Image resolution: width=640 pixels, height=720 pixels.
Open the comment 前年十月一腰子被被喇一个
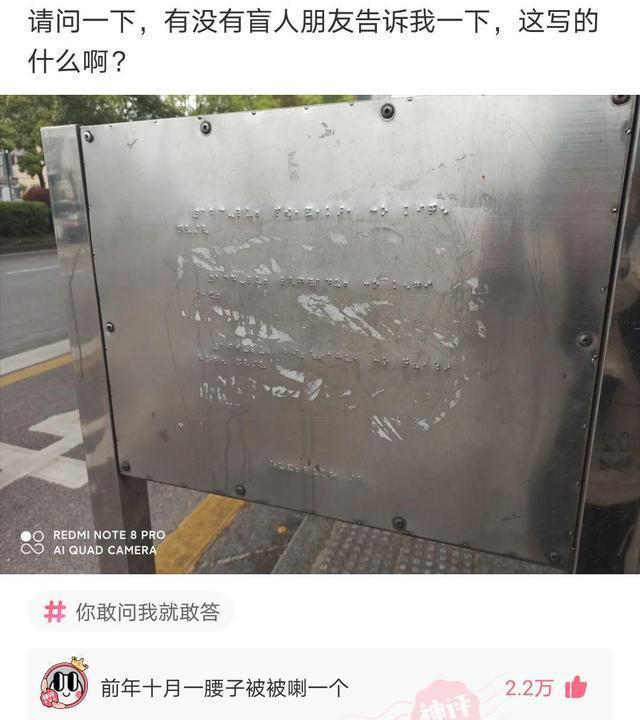click(x=224, y=688)
